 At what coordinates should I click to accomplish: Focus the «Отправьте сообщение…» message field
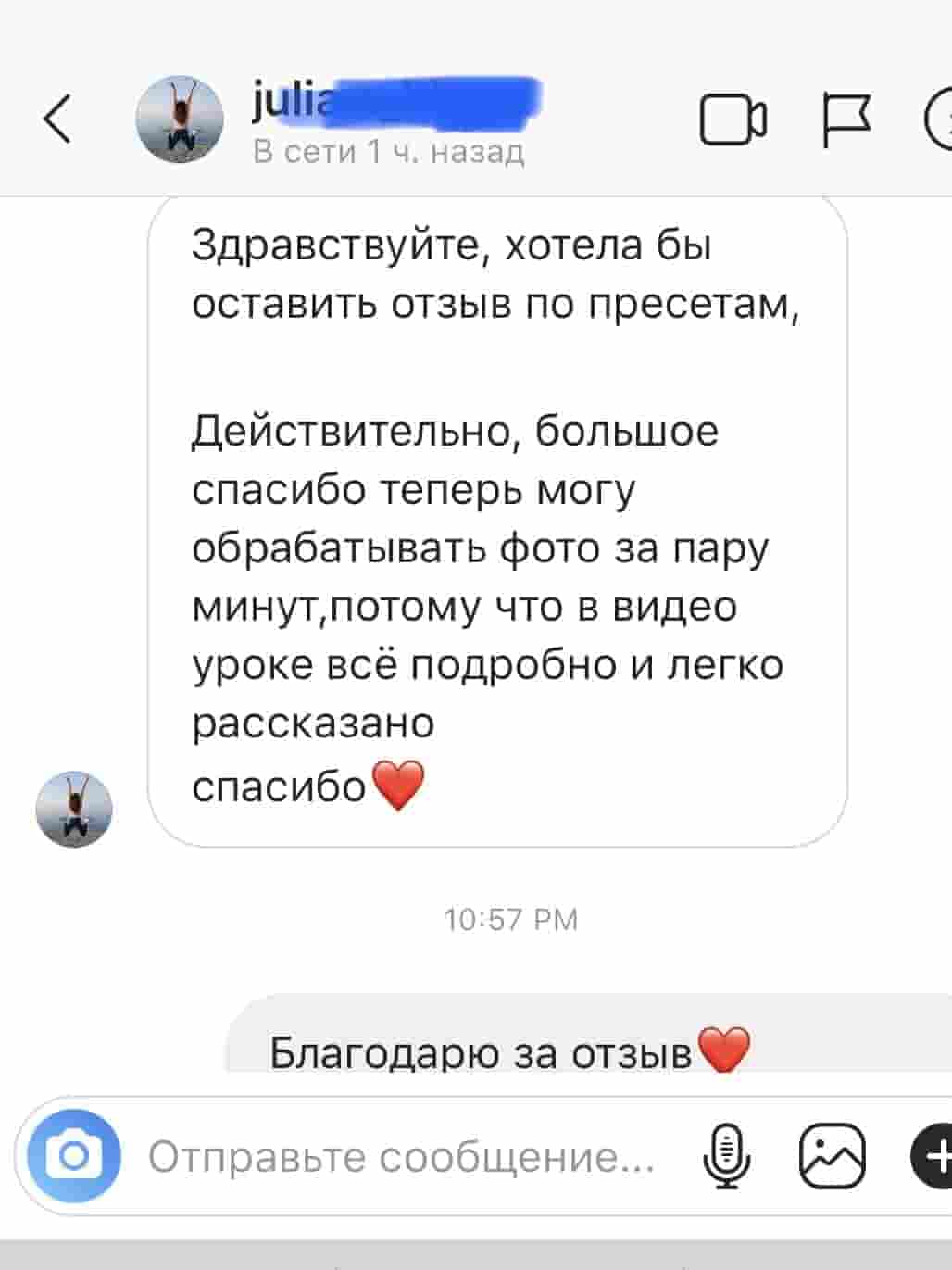click(400, 1156)
